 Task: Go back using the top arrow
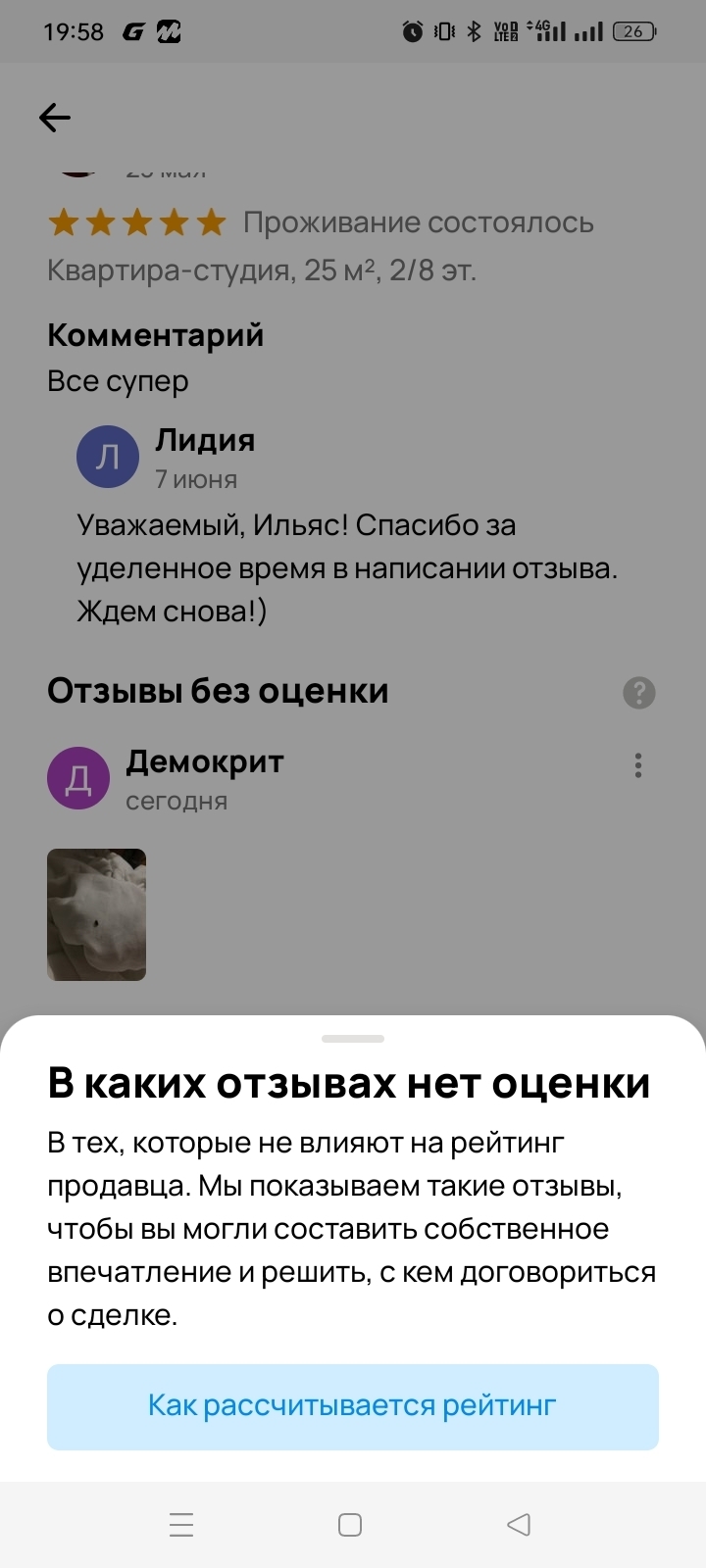click(55, 118)
